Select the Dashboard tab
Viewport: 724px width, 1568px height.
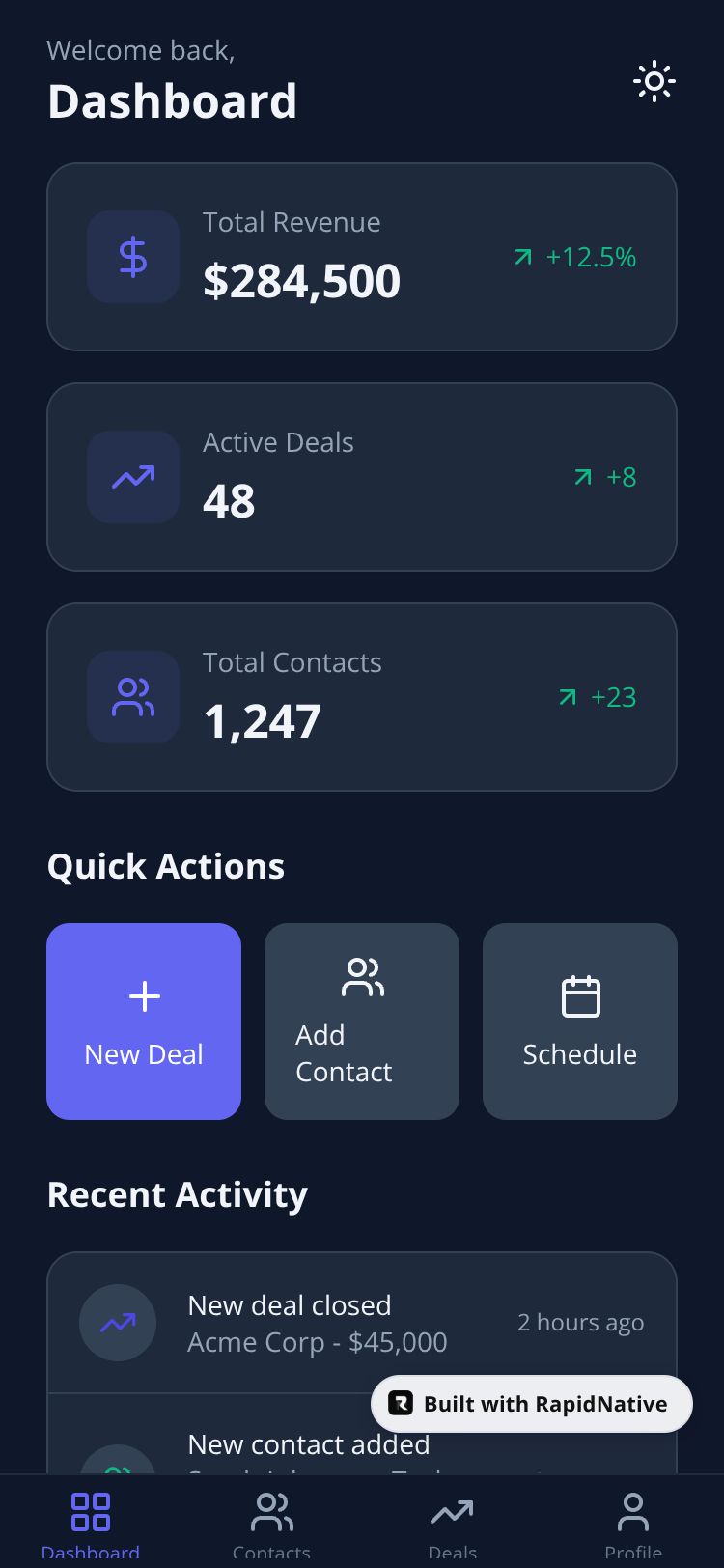click(91, 1522)
